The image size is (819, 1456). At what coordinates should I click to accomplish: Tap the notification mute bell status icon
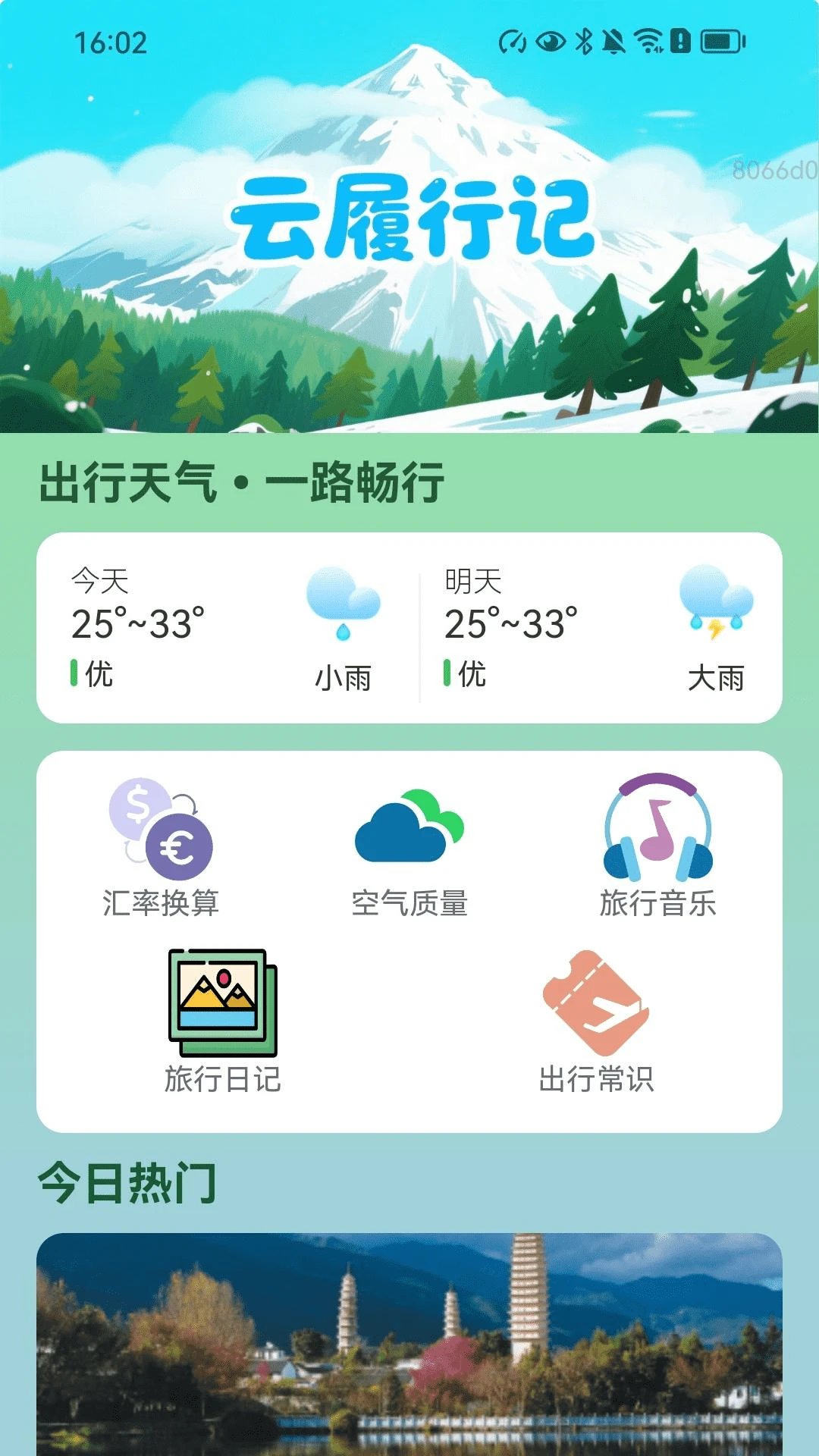[x=616, y=43]
